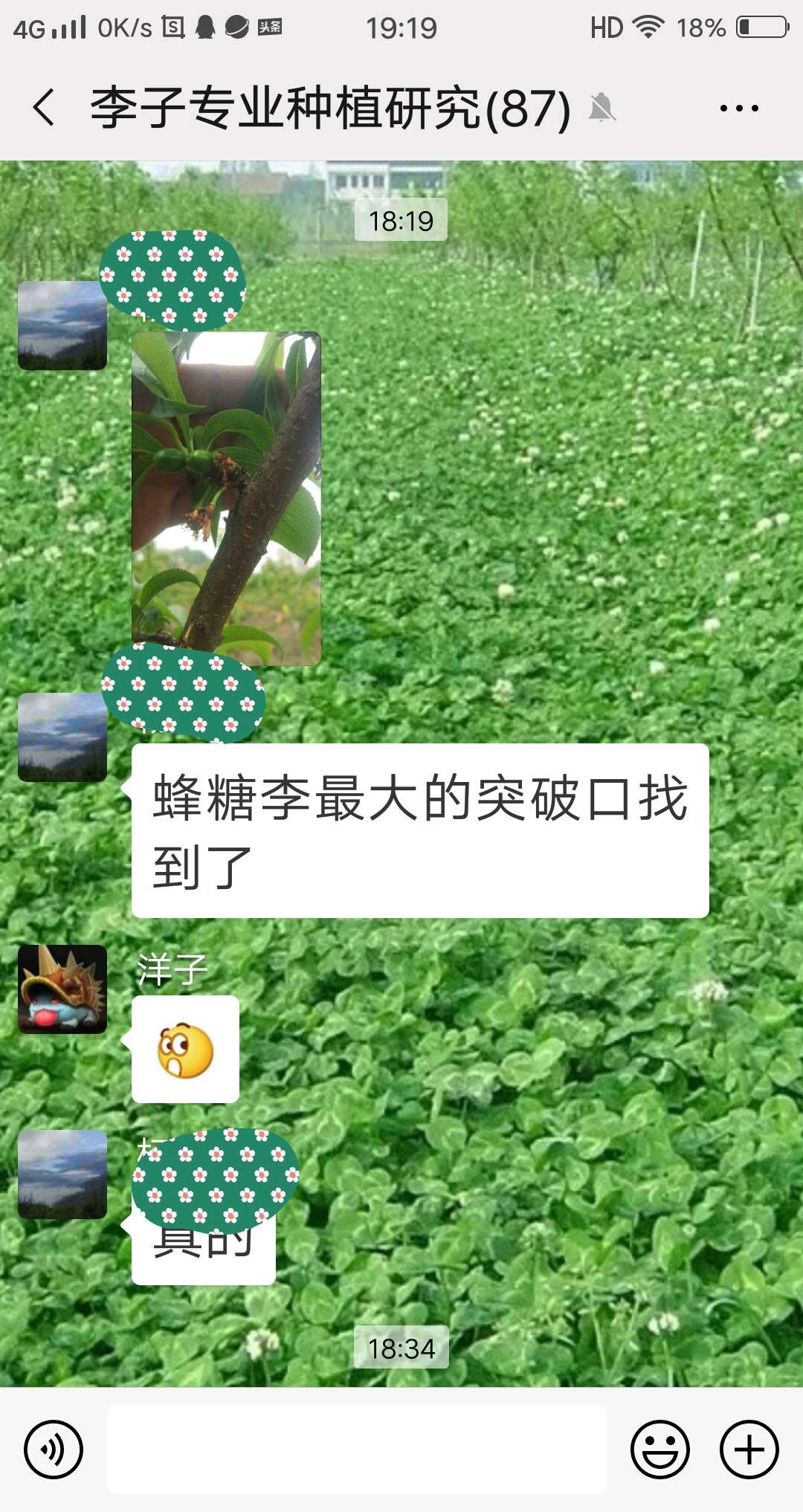Tap the message text field
The height and width of the screenshot is (1512, 803).
point(357,1449)
